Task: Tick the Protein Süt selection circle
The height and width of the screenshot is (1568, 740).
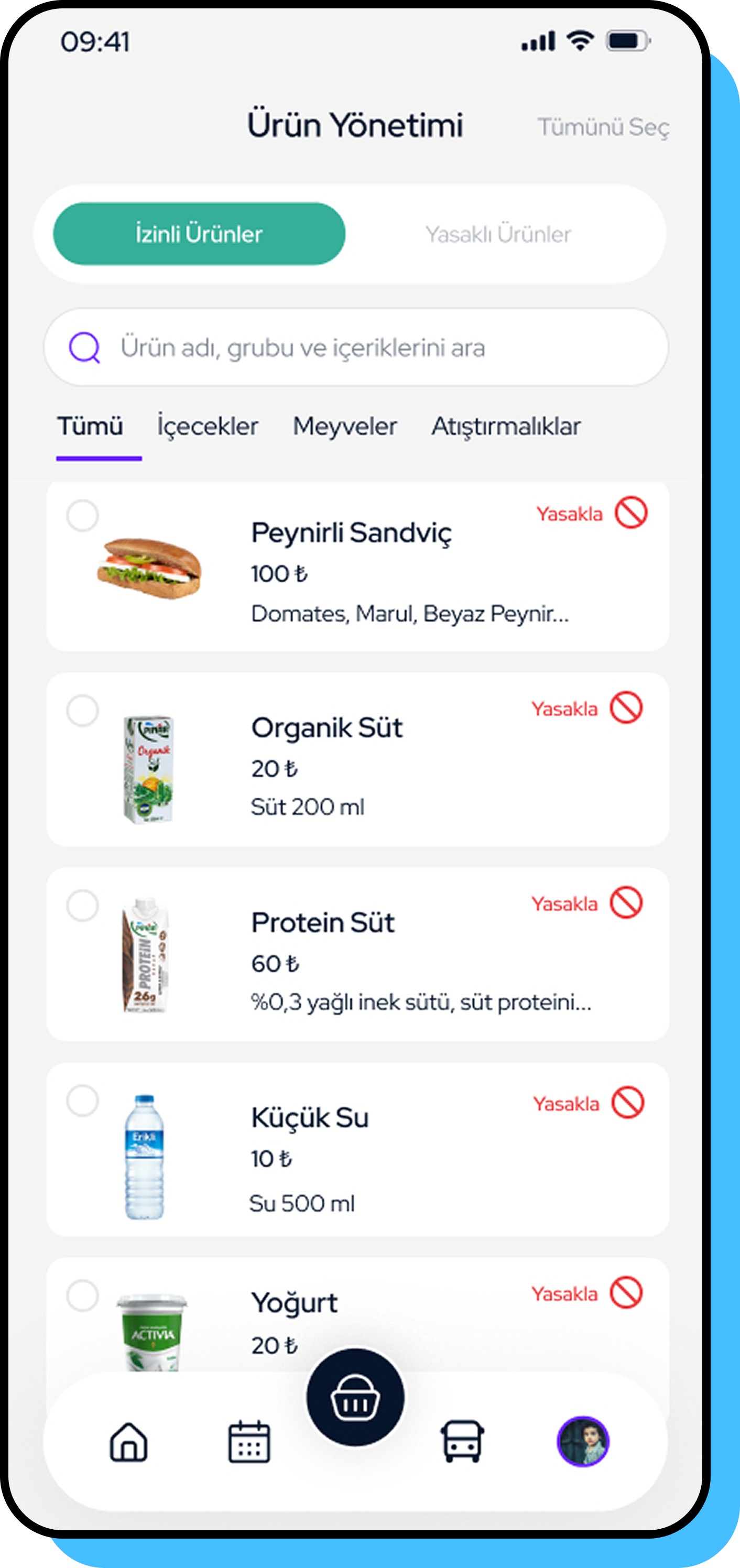Action: point(83,905)
